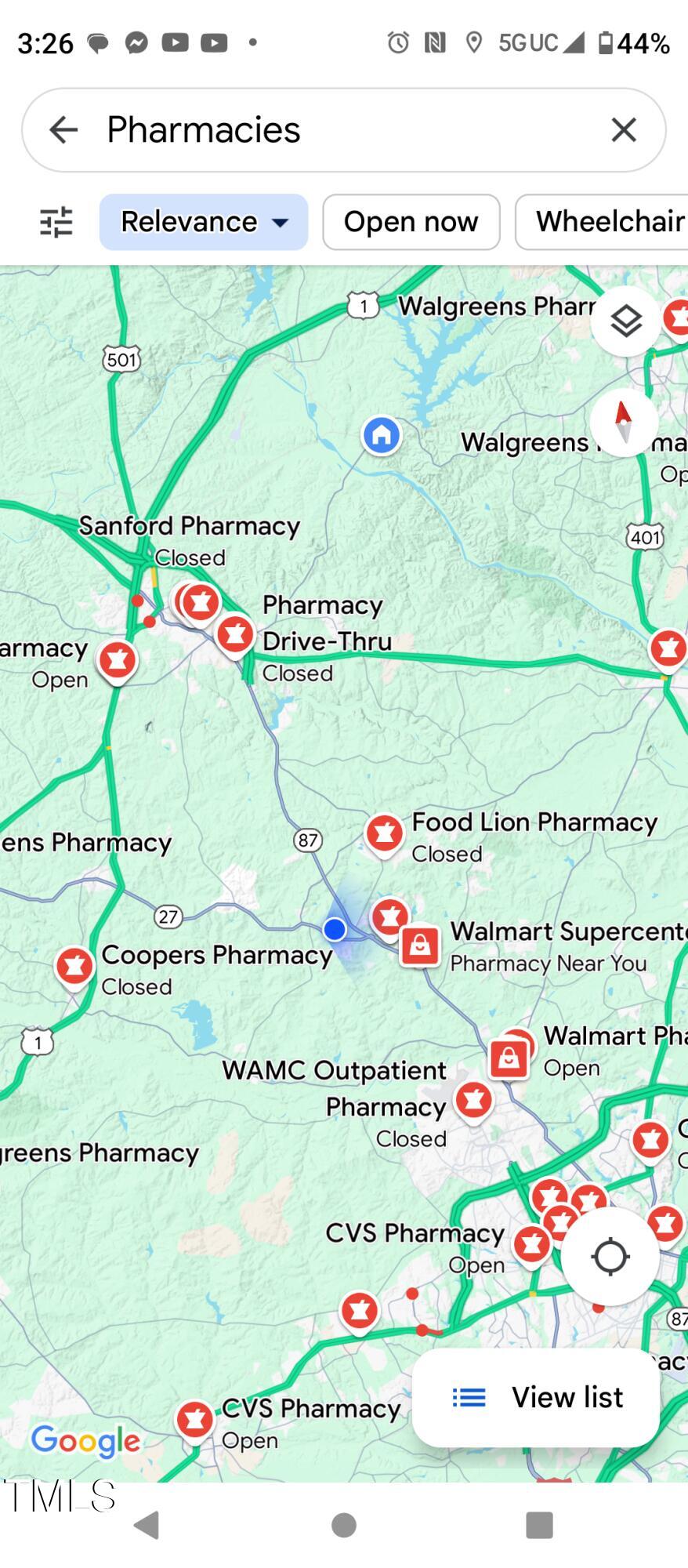The image size is (688, 1568).
Task: Tap the Pharmacy Drive-Thru map pin
Action: click(x=234, y=634)
